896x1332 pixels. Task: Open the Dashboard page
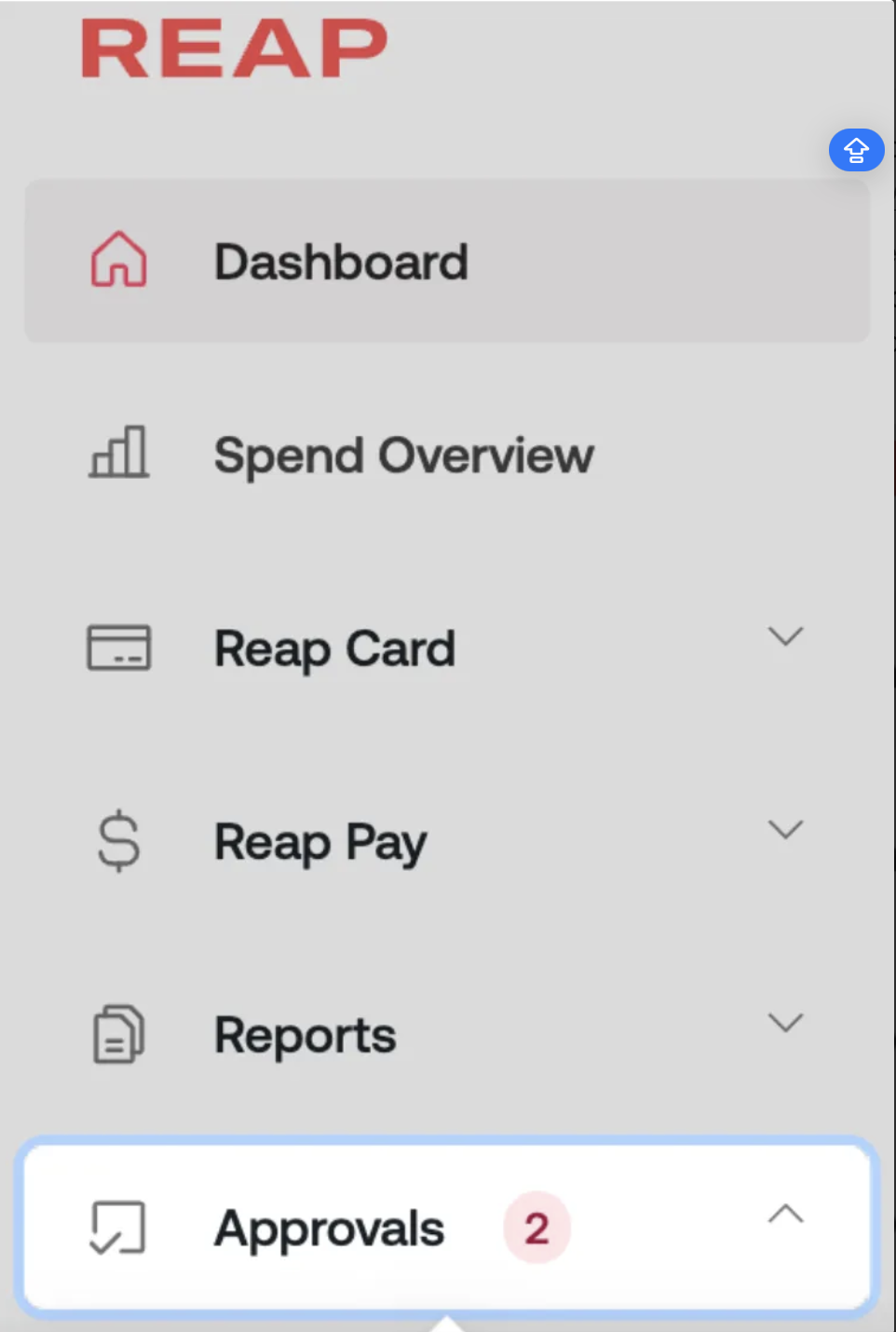point(341,262)
